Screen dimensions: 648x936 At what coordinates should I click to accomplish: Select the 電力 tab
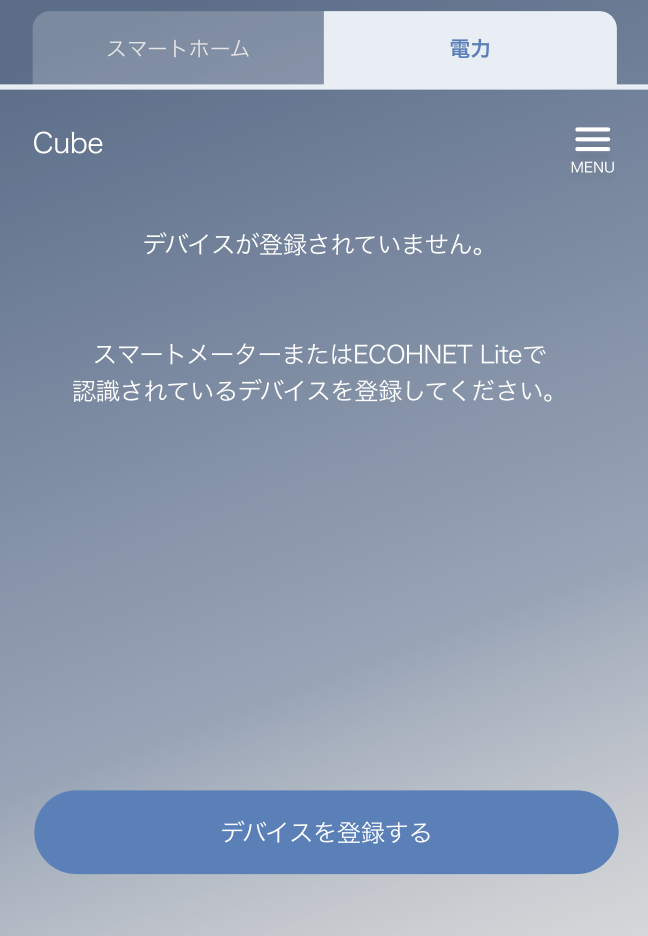pos(470,48)
